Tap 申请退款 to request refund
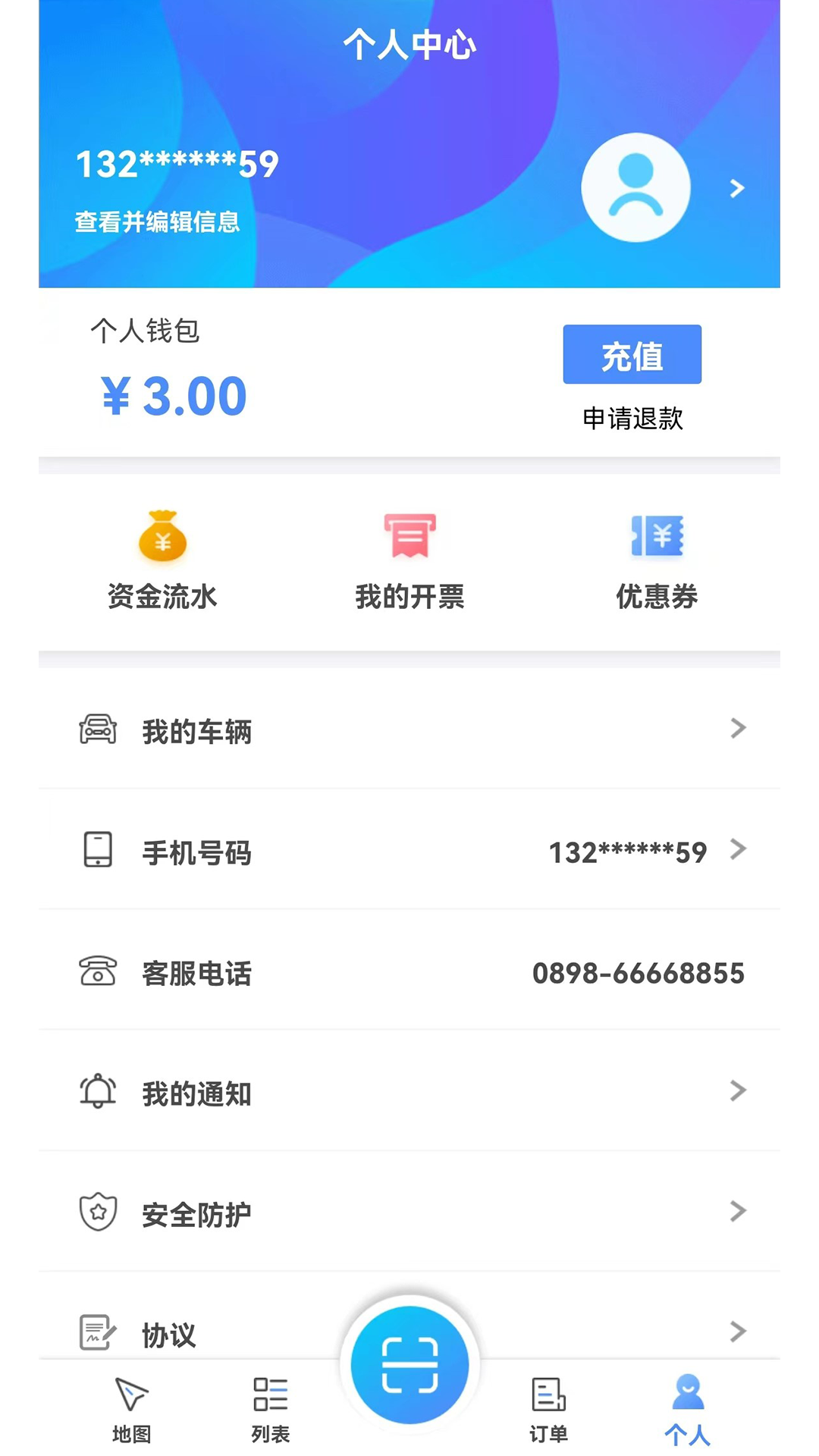This screenshot has height=1456, width=819. pos(632,419)
